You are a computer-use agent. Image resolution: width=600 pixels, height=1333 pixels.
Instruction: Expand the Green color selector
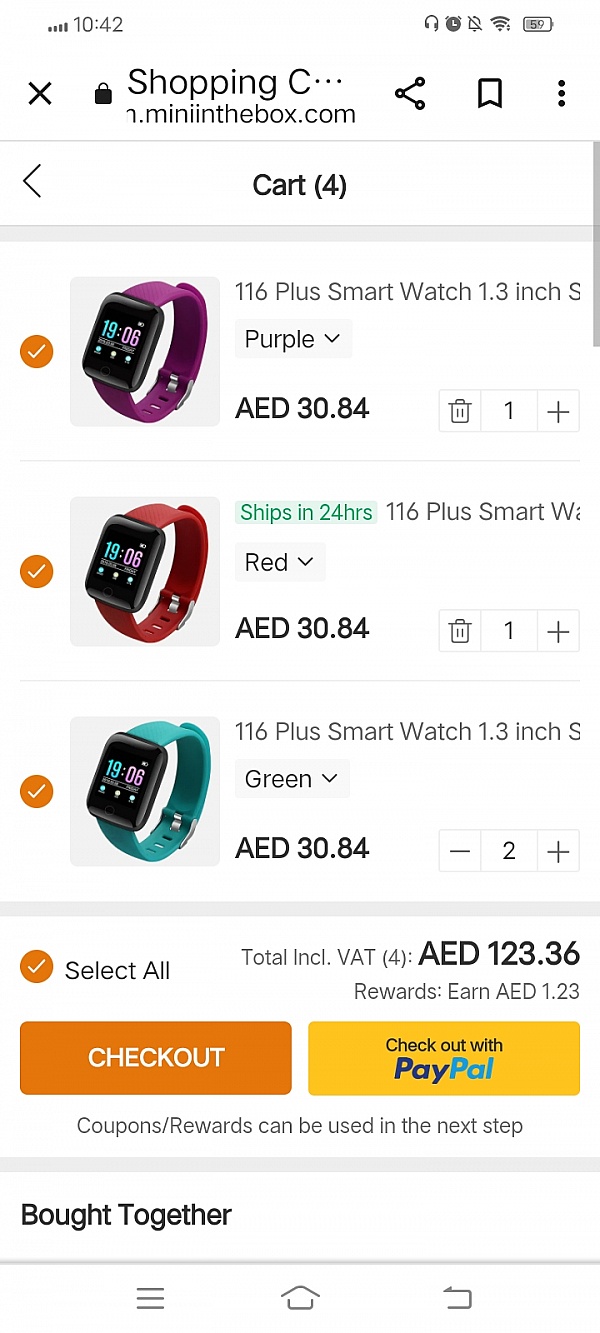coord(292,779)
